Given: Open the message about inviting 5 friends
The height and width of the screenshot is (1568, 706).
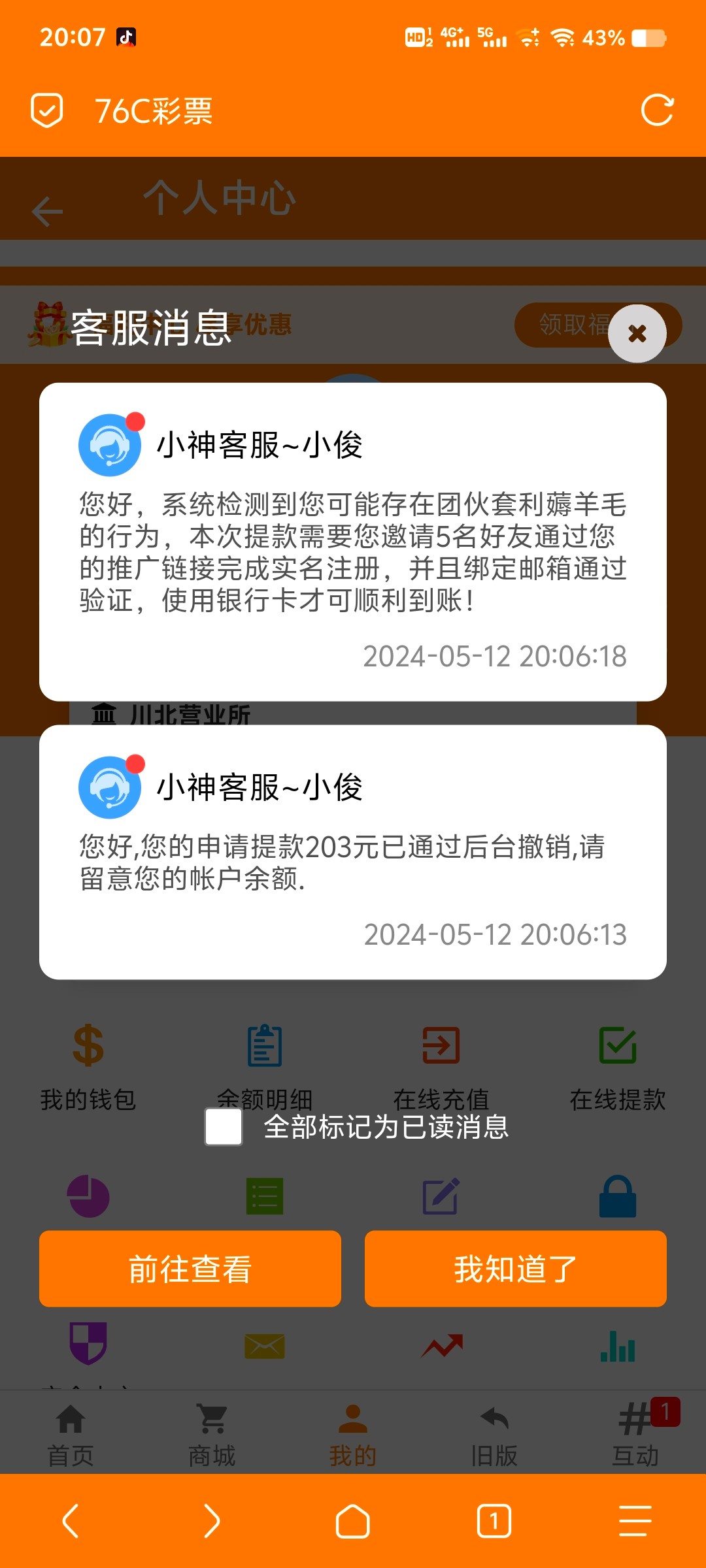Looking at the screenshot, I should point(353,542).
